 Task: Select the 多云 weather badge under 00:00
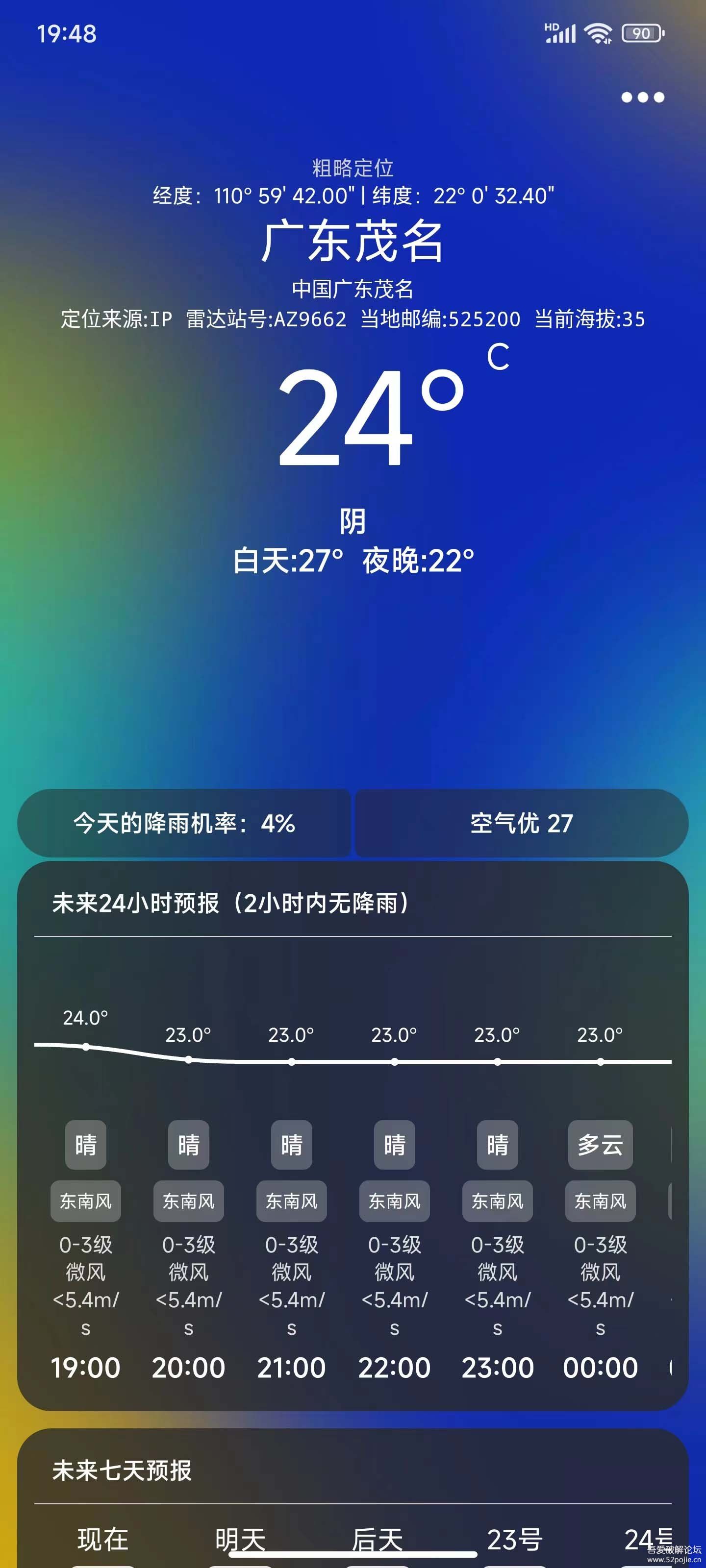pos(600,1144)
